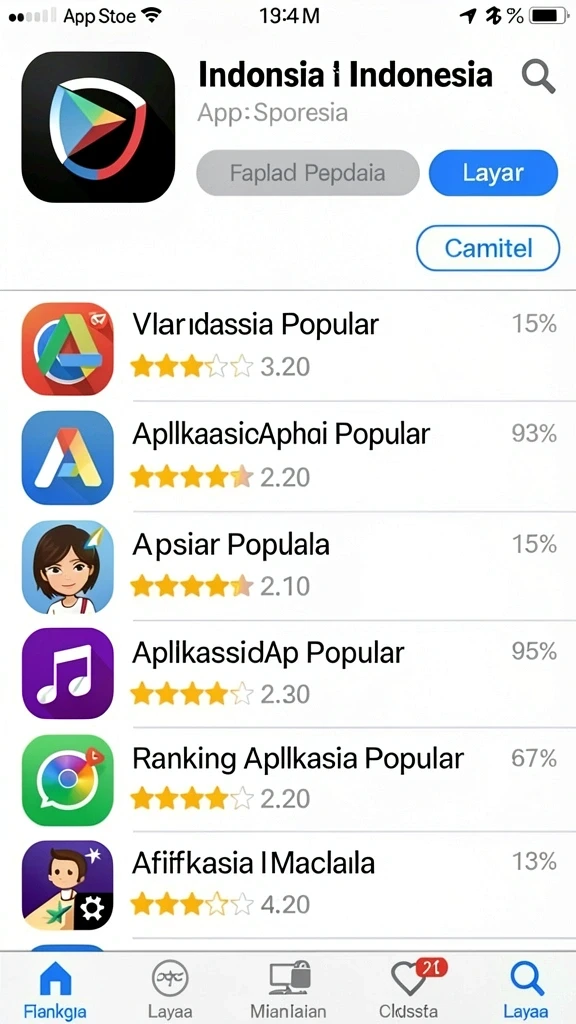576x1024 pixels.
Task: Open the AplIkassidAp Popular music app
Action: coord(288,673)
